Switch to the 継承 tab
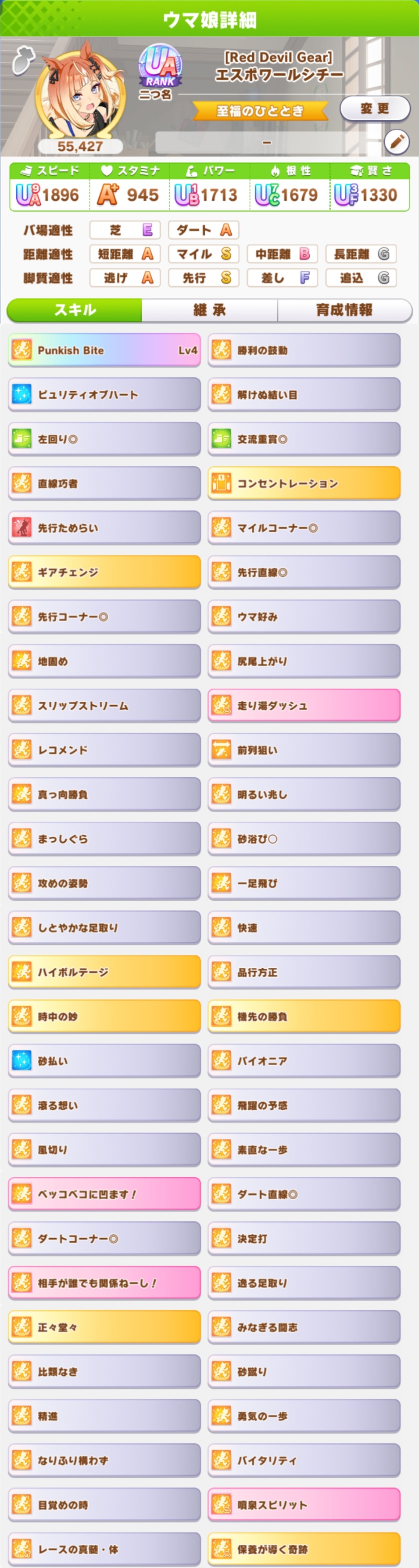The image size is (419, 1568). pyautogui.click(x=209, y=310)
